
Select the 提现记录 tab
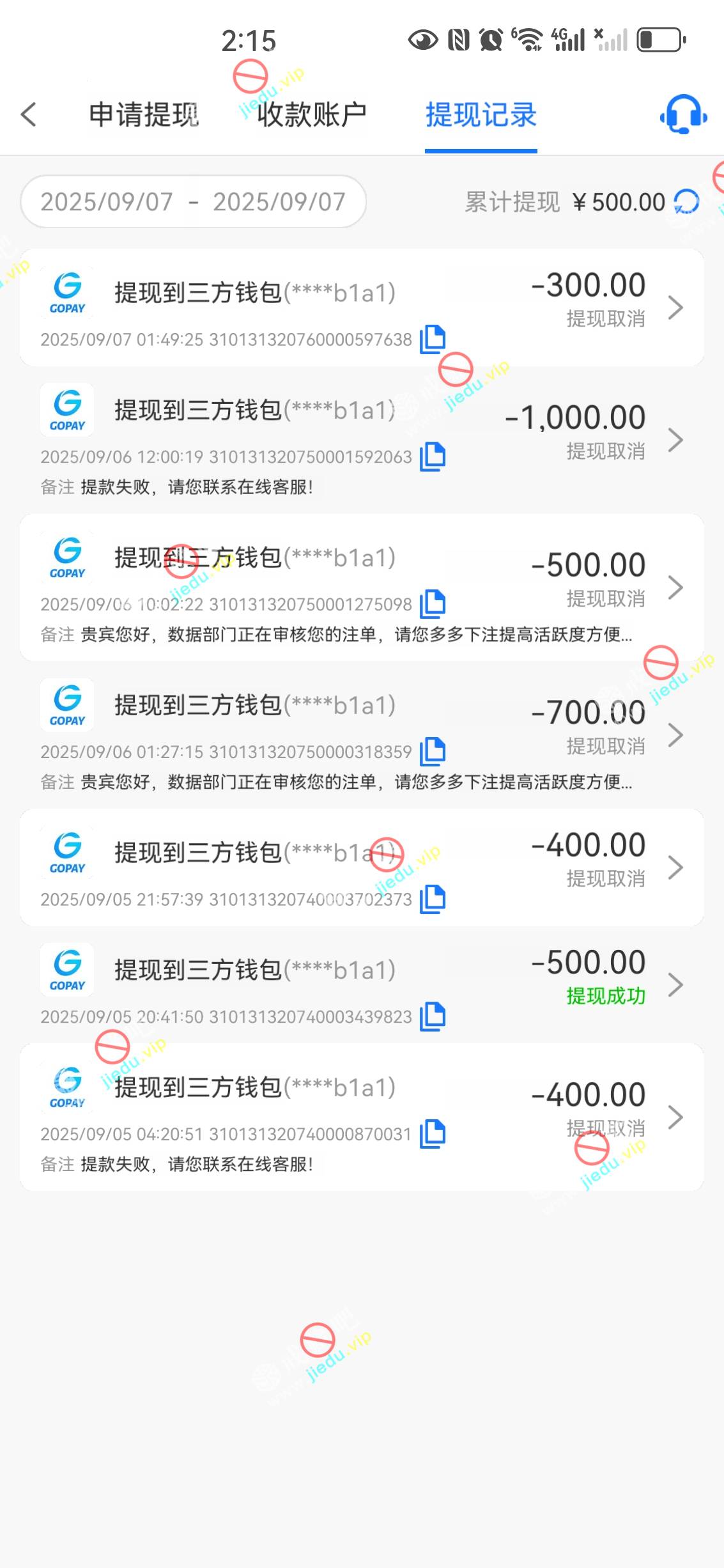(x=481, y=115)
